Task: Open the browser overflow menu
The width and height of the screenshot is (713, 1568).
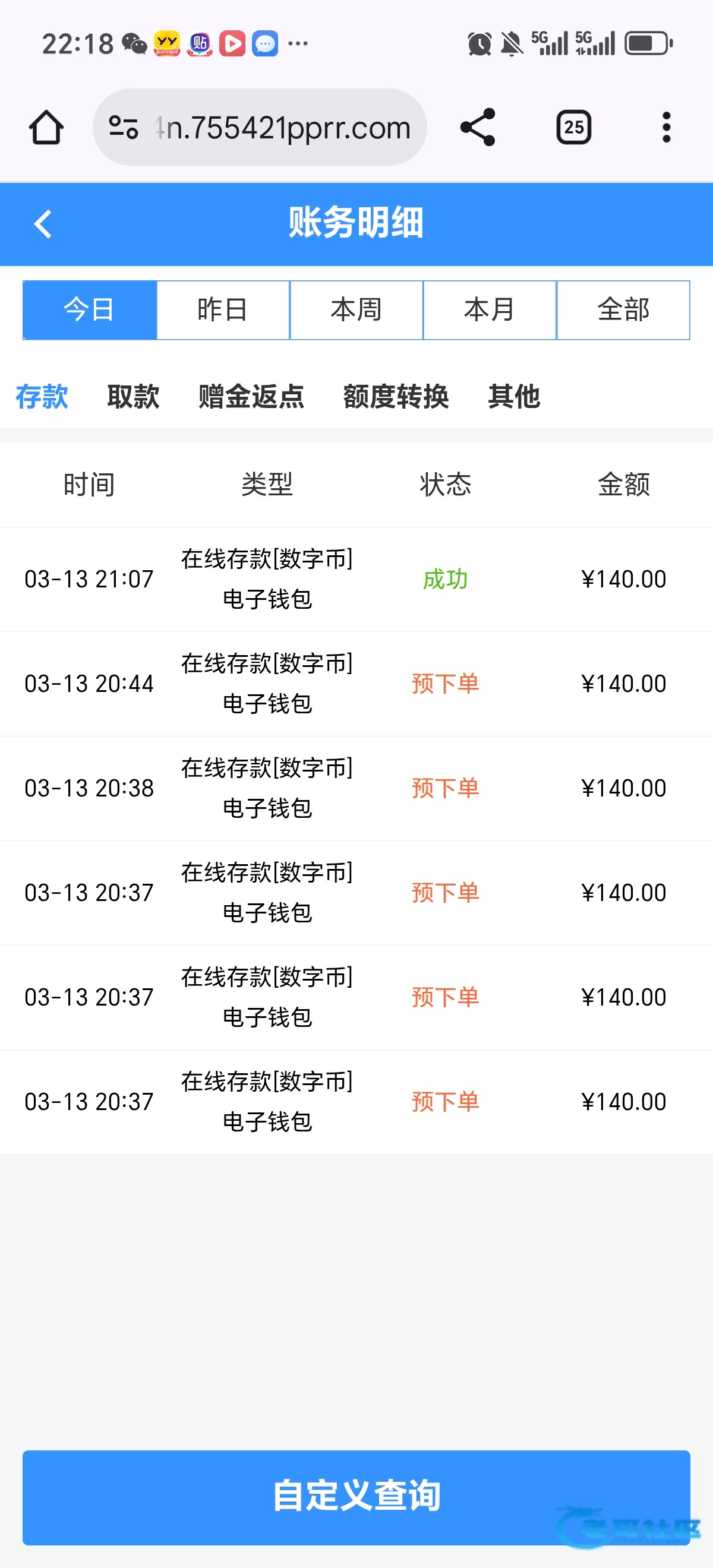Action: tap(666, 128)
